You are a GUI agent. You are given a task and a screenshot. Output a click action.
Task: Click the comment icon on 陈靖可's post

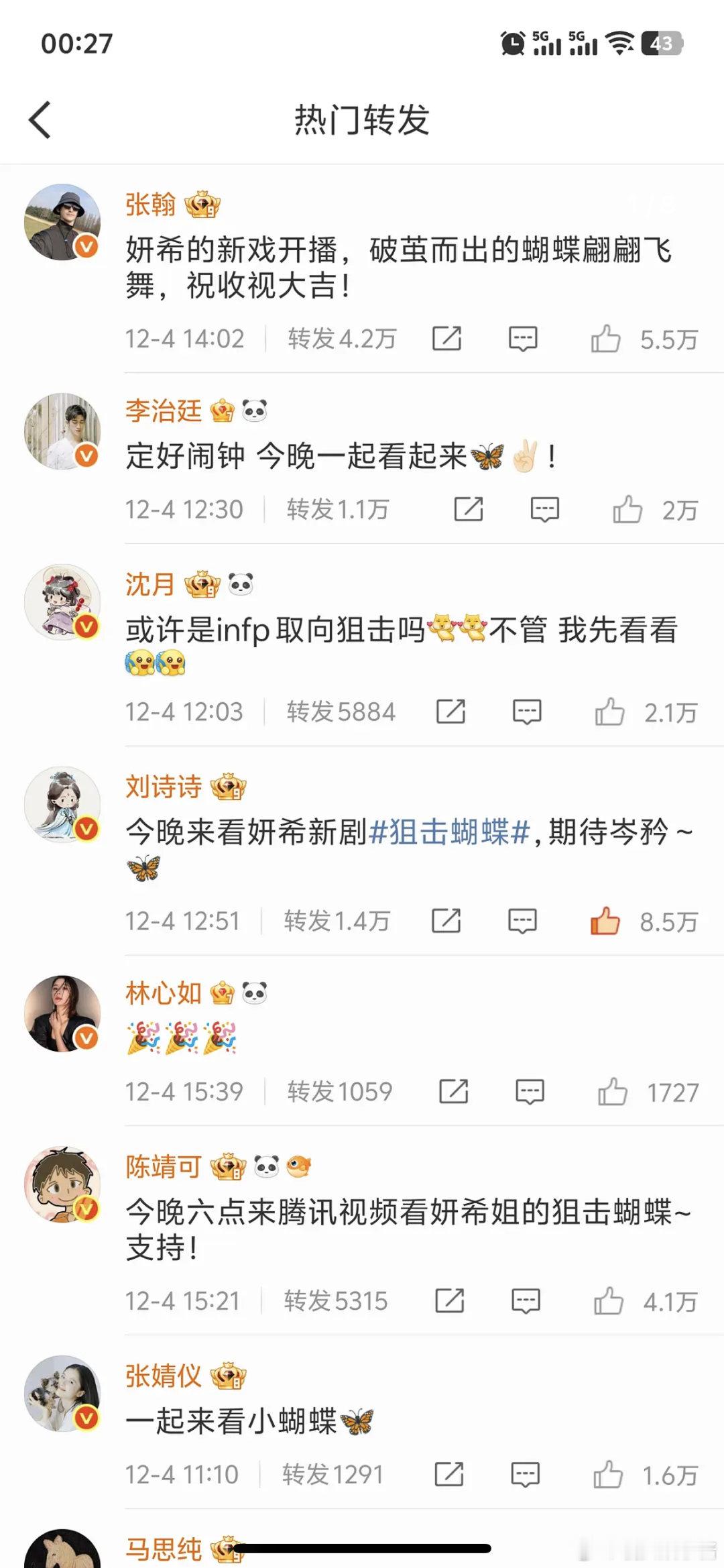tap(526, 1300)
